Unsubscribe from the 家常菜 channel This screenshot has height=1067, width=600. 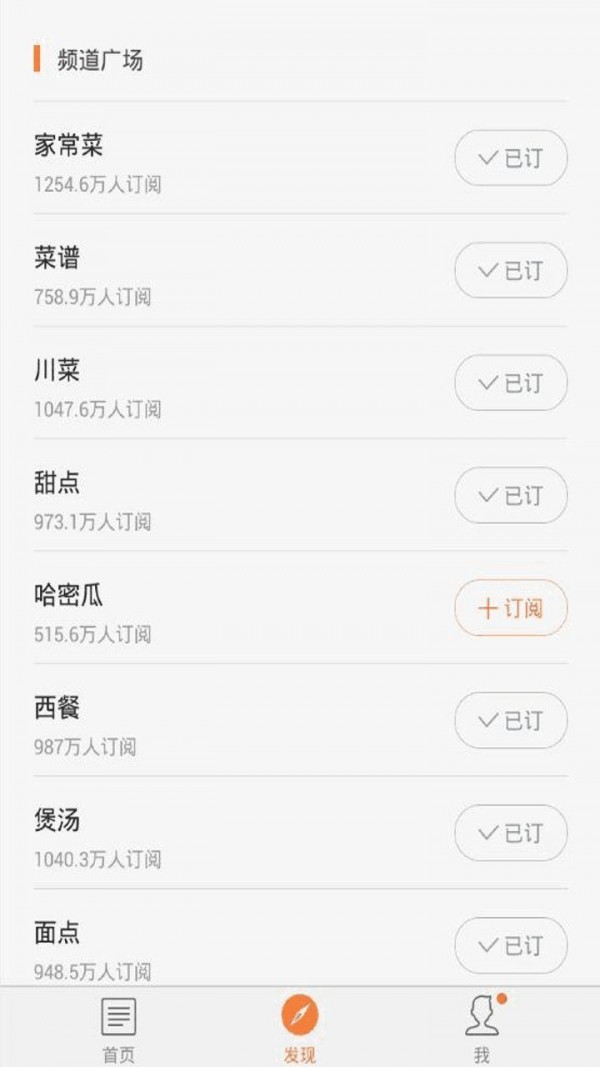coord(511,158)
